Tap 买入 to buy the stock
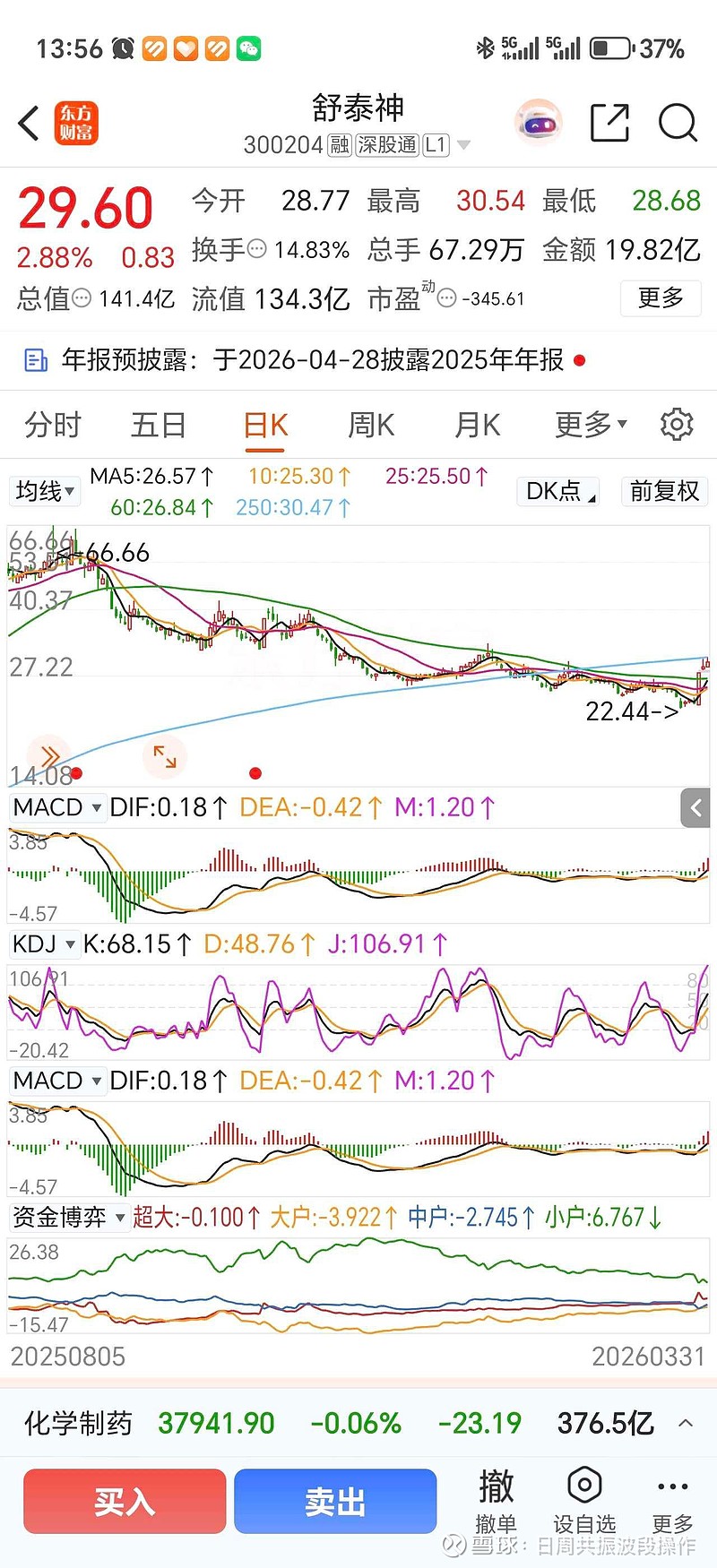Screen dimensions: 717x1568 coord(125,1501)
